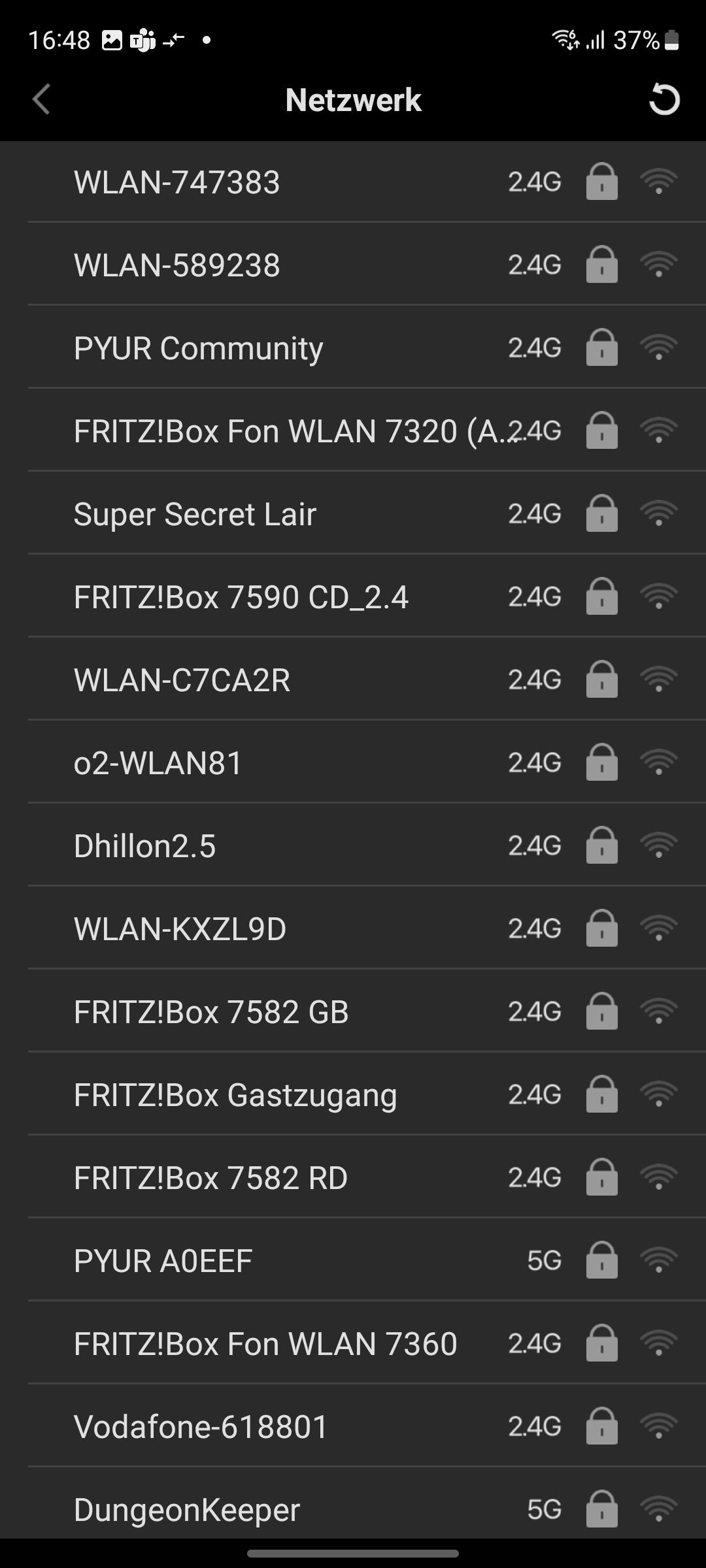The image size is (706, 1568).
Task: Select the WLAN-KXZL9D network
Action: point(353,929)
